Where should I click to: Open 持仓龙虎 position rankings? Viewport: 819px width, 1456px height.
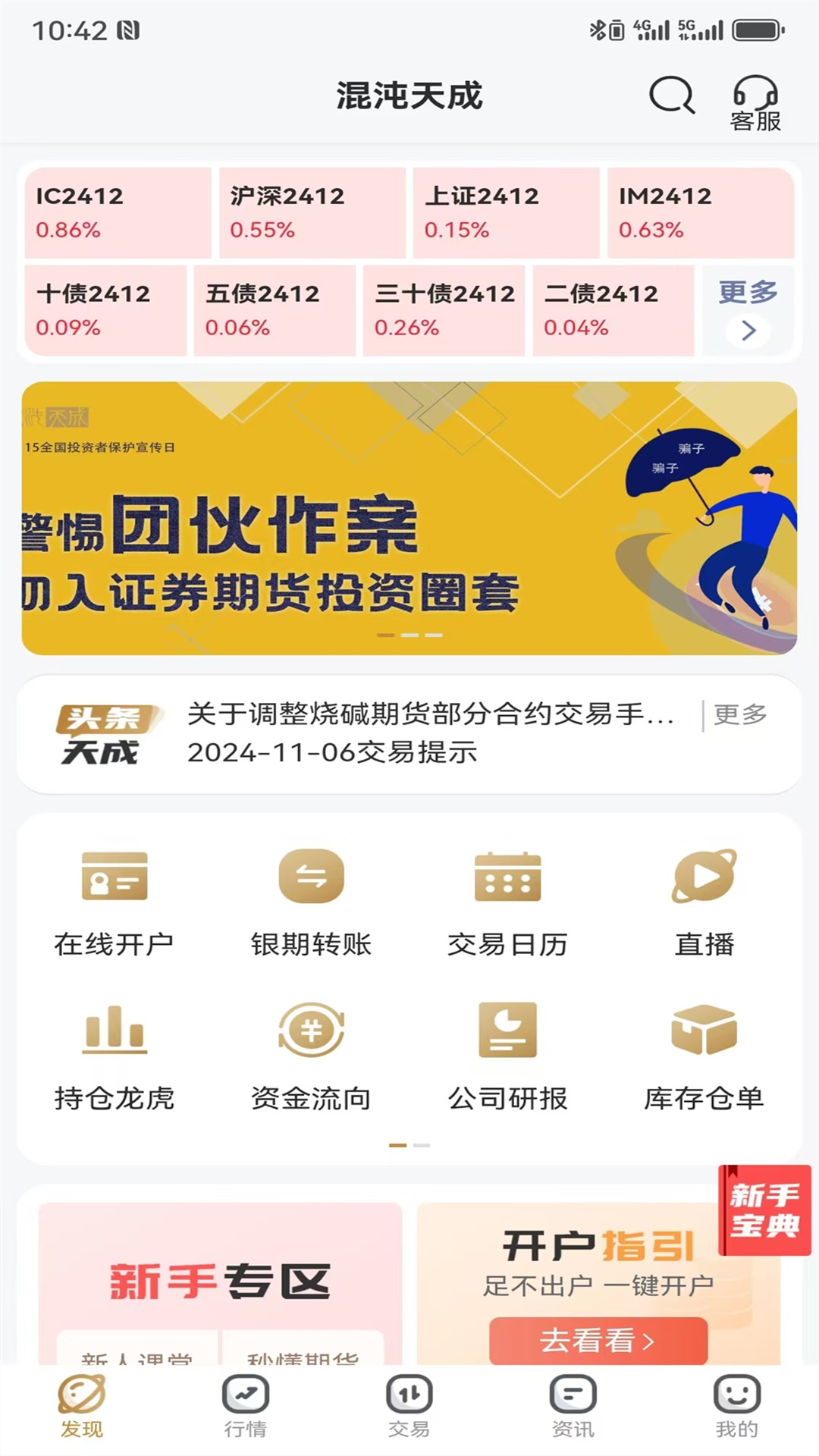(x=115, y=1056)
